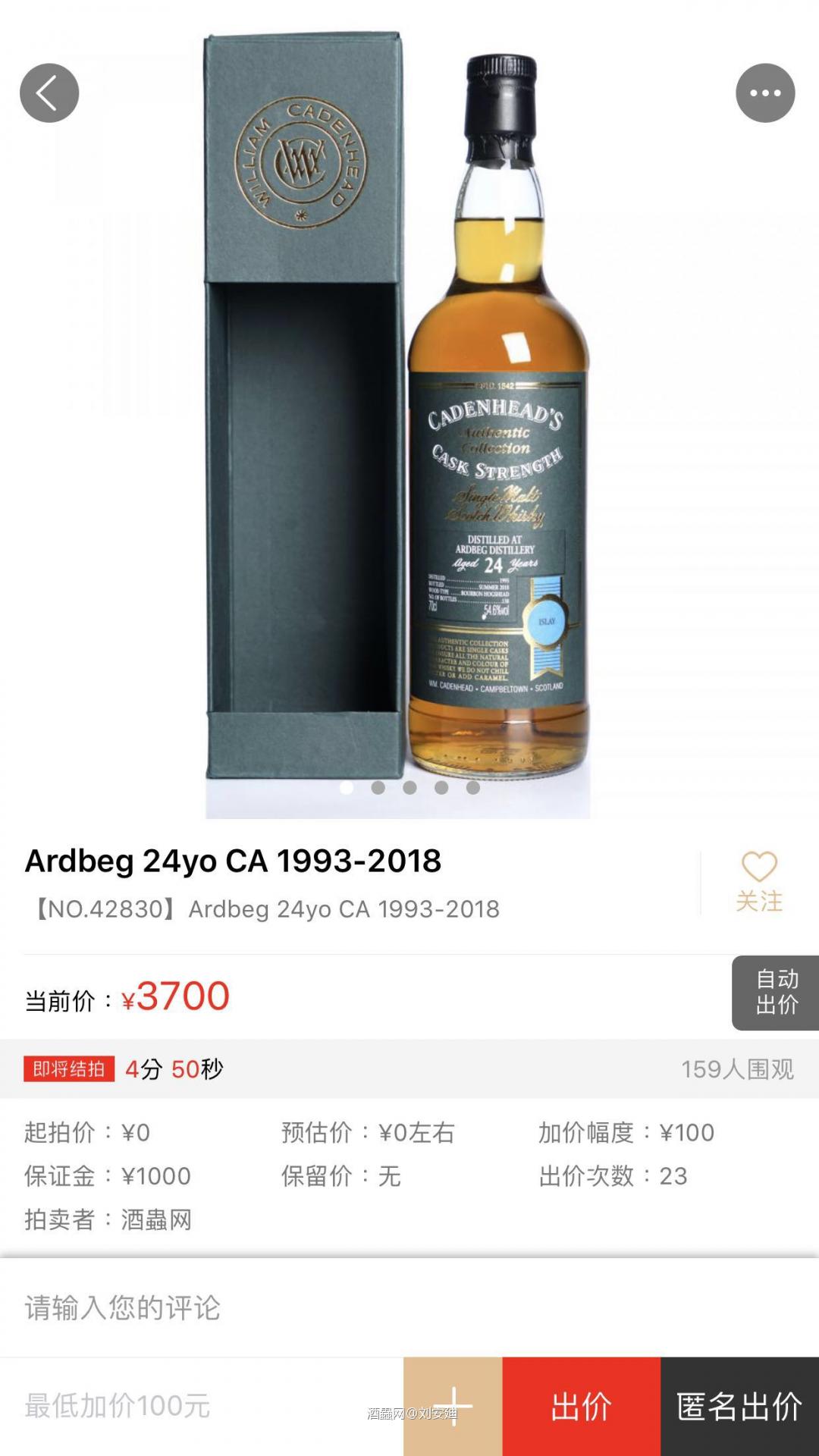Tap the back arrow icon
This screenshot has width=819, height=1456.
tap(49, 92)
